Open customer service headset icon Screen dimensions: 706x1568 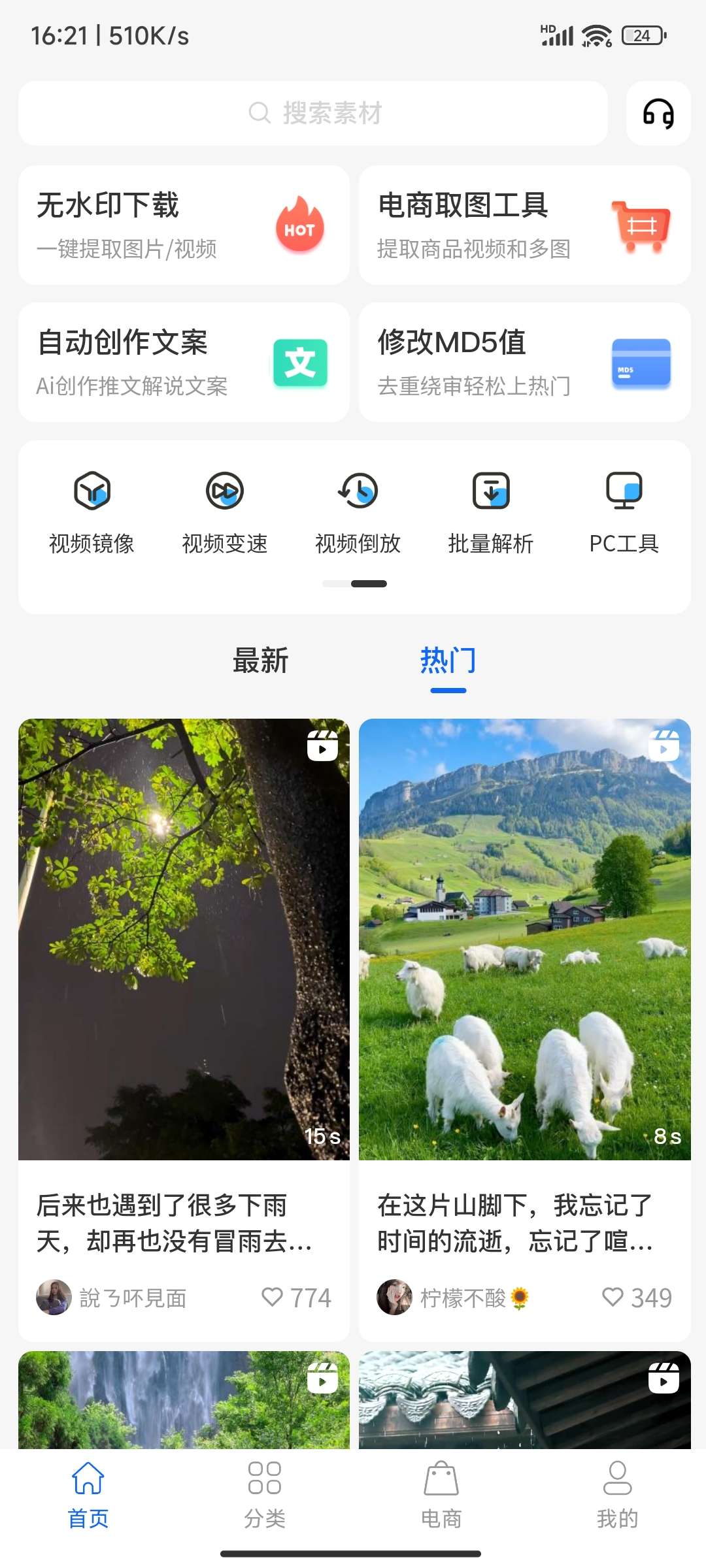[x=658, y=113]
